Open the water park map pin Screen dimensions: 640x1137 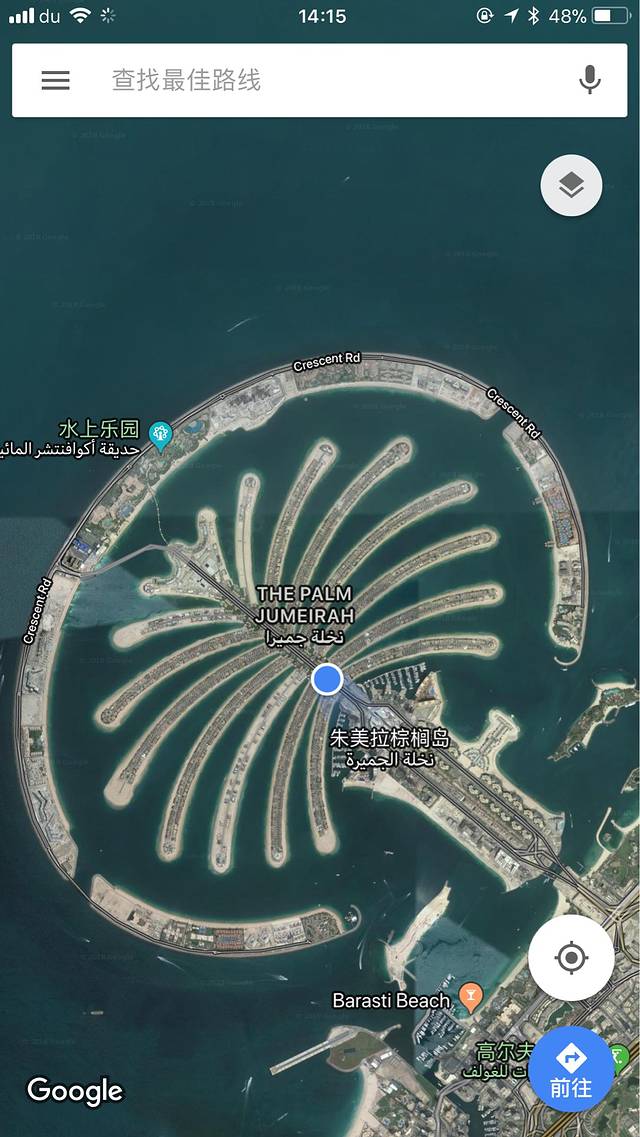[x=160, y=435]
